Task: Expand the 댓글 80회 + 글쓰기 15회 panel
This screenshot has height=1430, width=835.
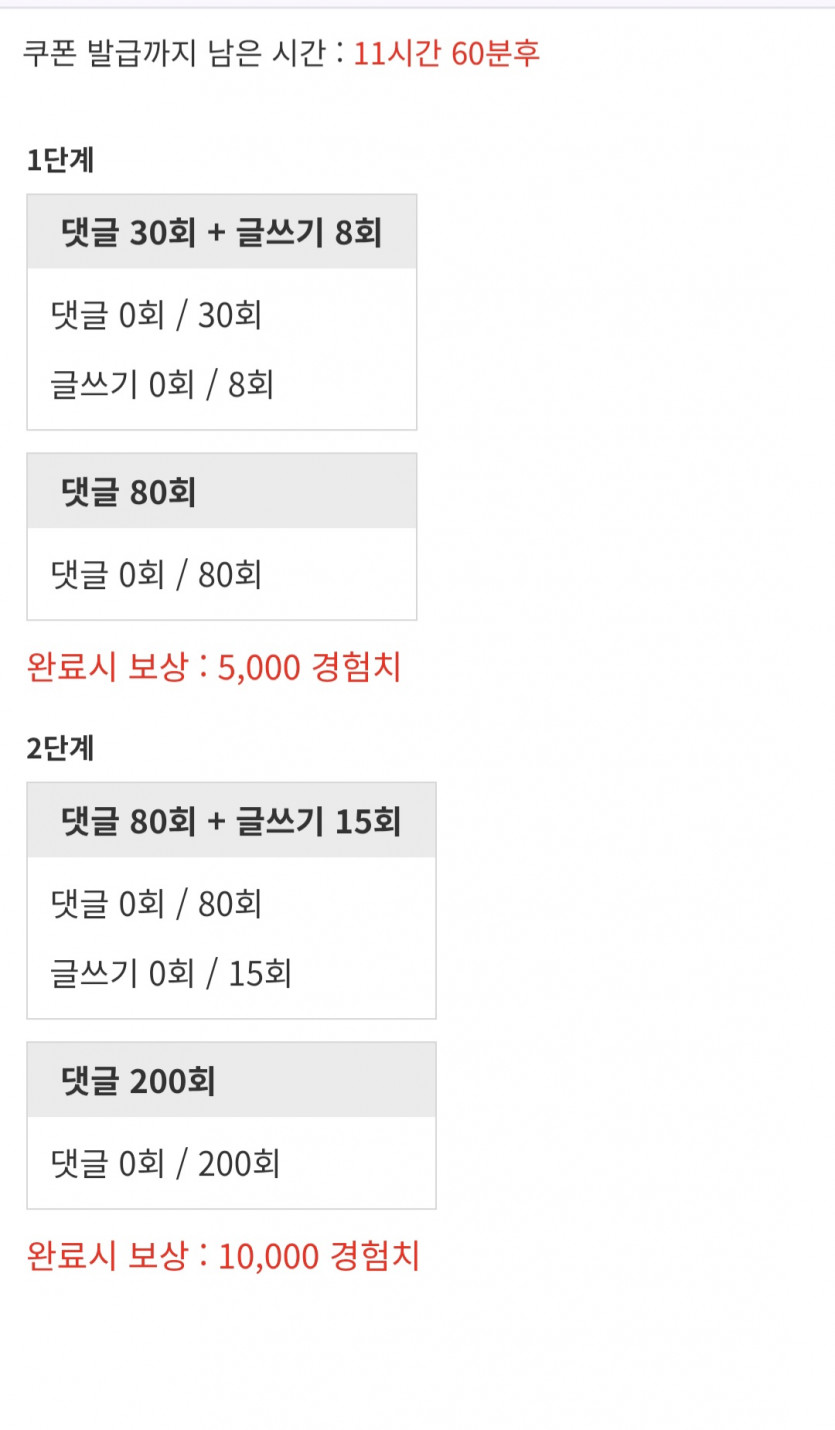Action: point(231,820)
